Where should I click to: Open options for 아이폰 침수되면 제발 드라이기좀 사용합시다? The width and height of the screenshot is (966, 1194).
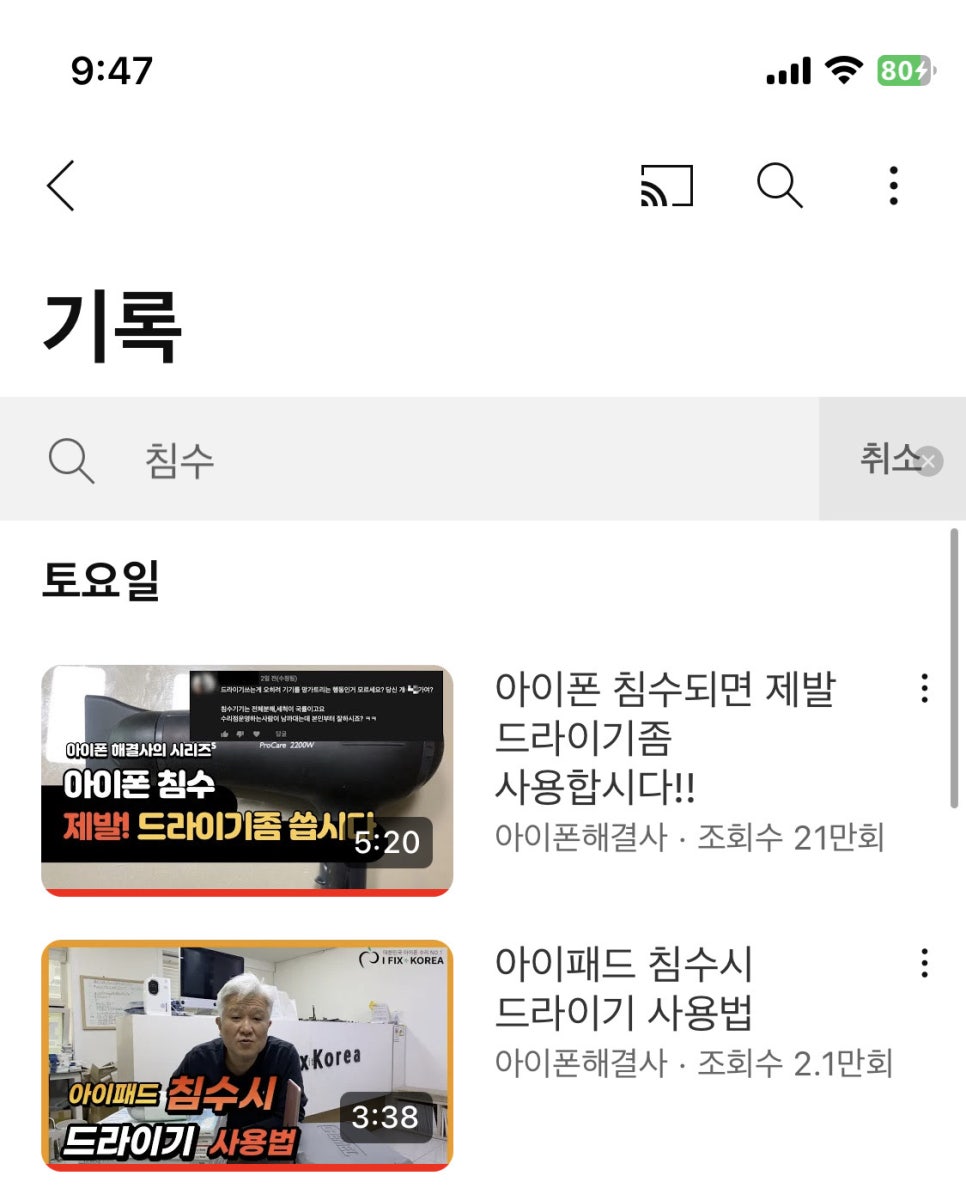(x=924, y=688)
